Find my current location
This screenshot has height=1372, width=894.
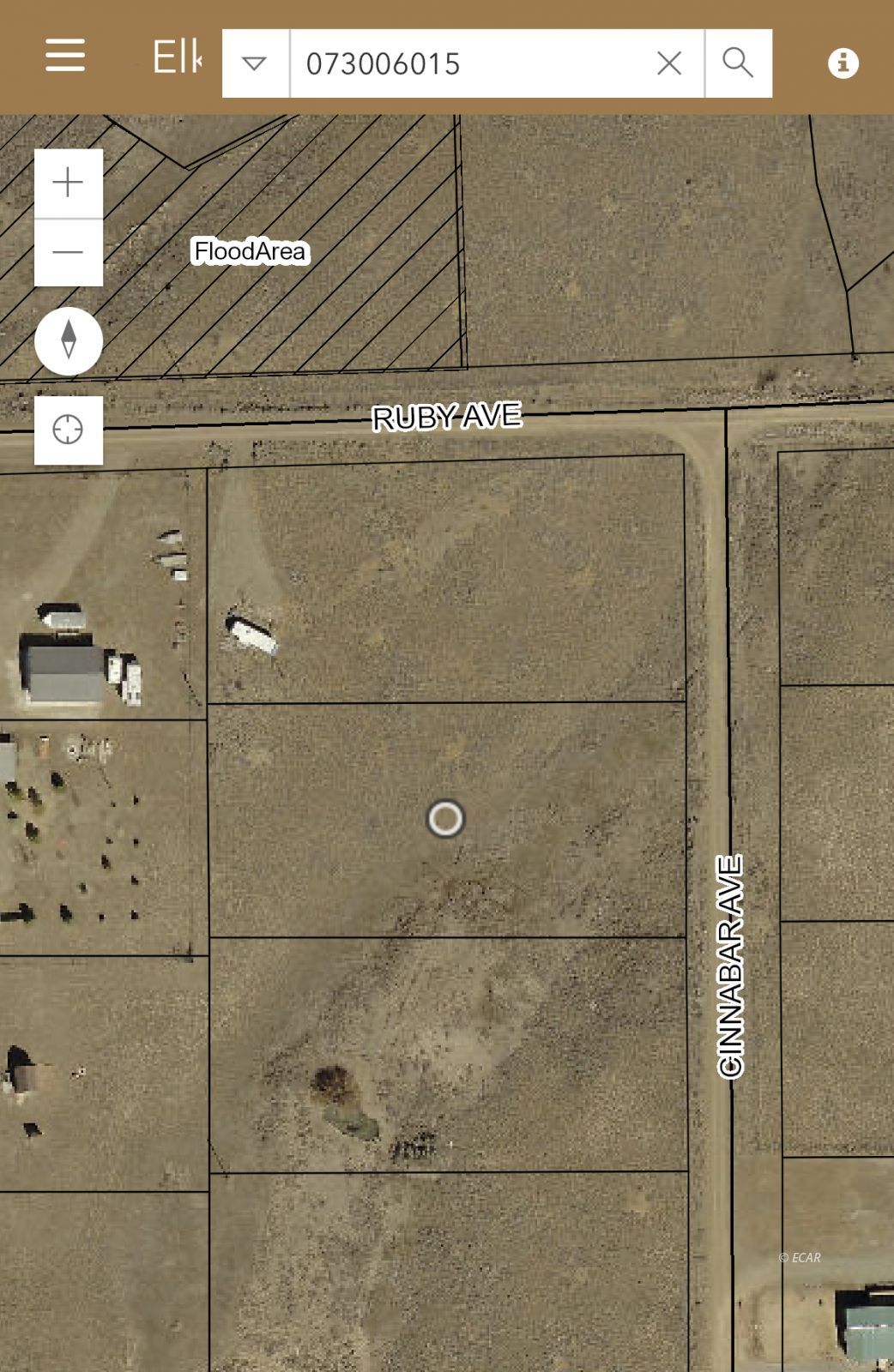pos(69,430)
